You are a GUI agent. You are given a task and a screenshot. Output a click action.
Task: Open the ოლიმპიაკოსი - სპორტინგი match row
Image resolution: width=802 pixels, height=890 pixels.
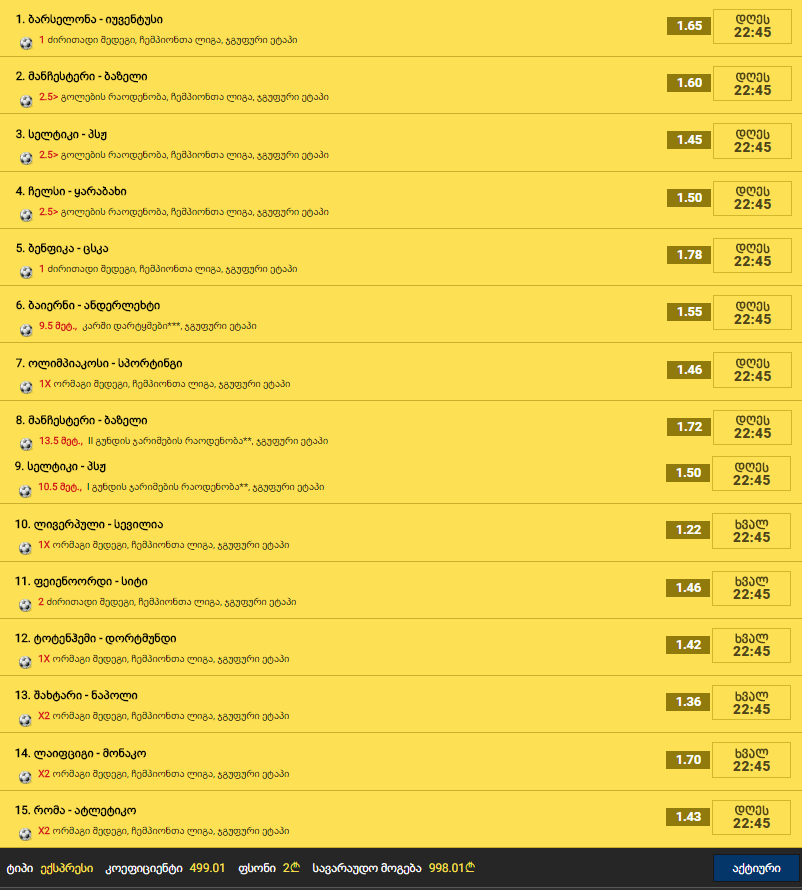click(98, 363)
